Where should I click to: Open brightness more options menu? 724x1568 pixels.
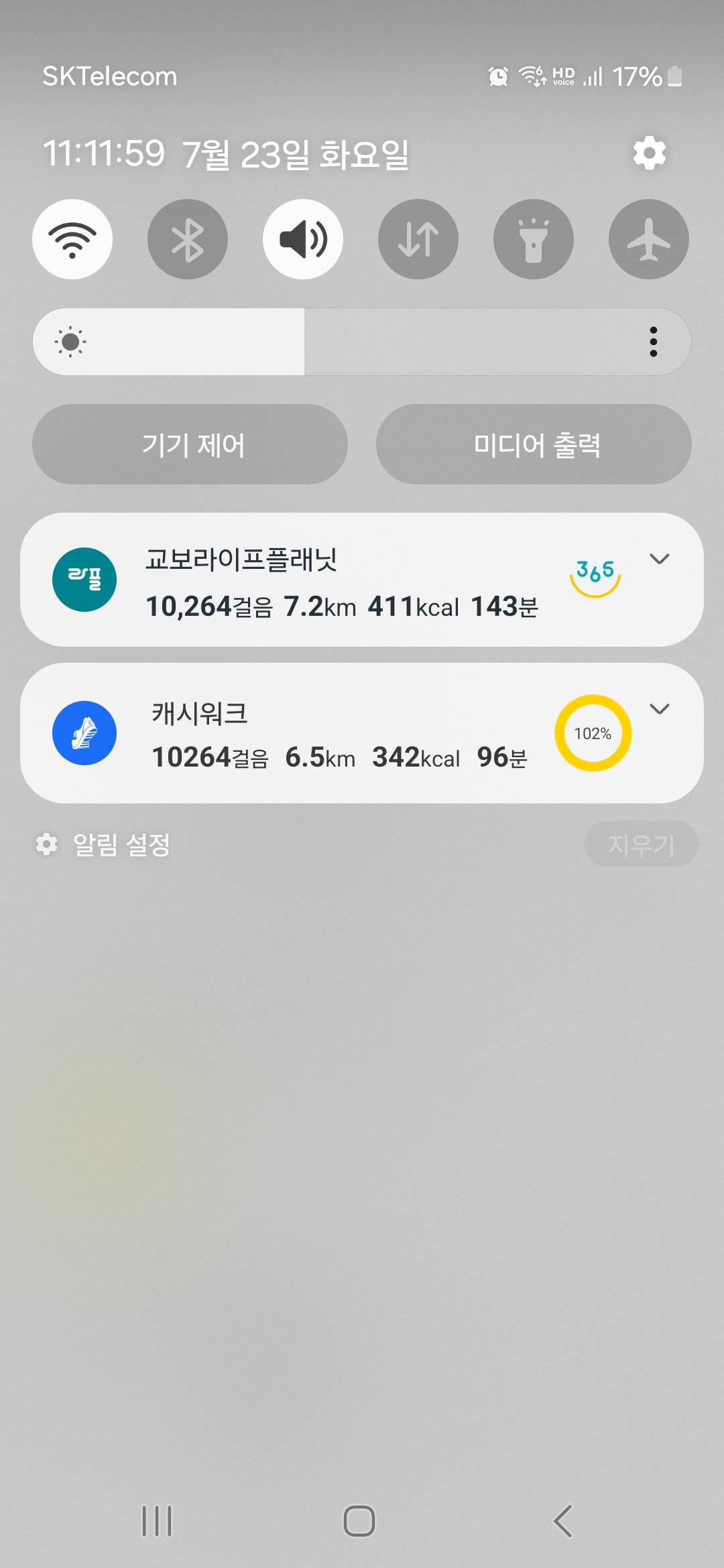click(653, 342)
